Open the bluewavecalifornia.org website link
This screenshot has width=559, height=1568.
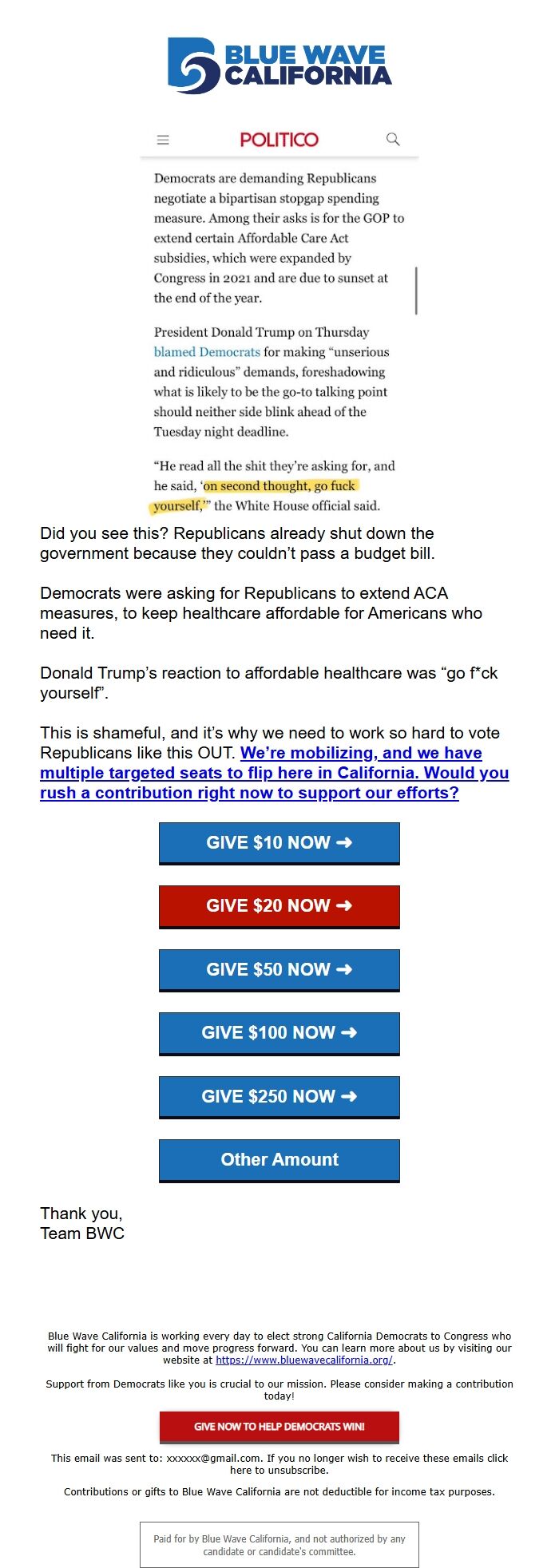[x=303, y=1360]
